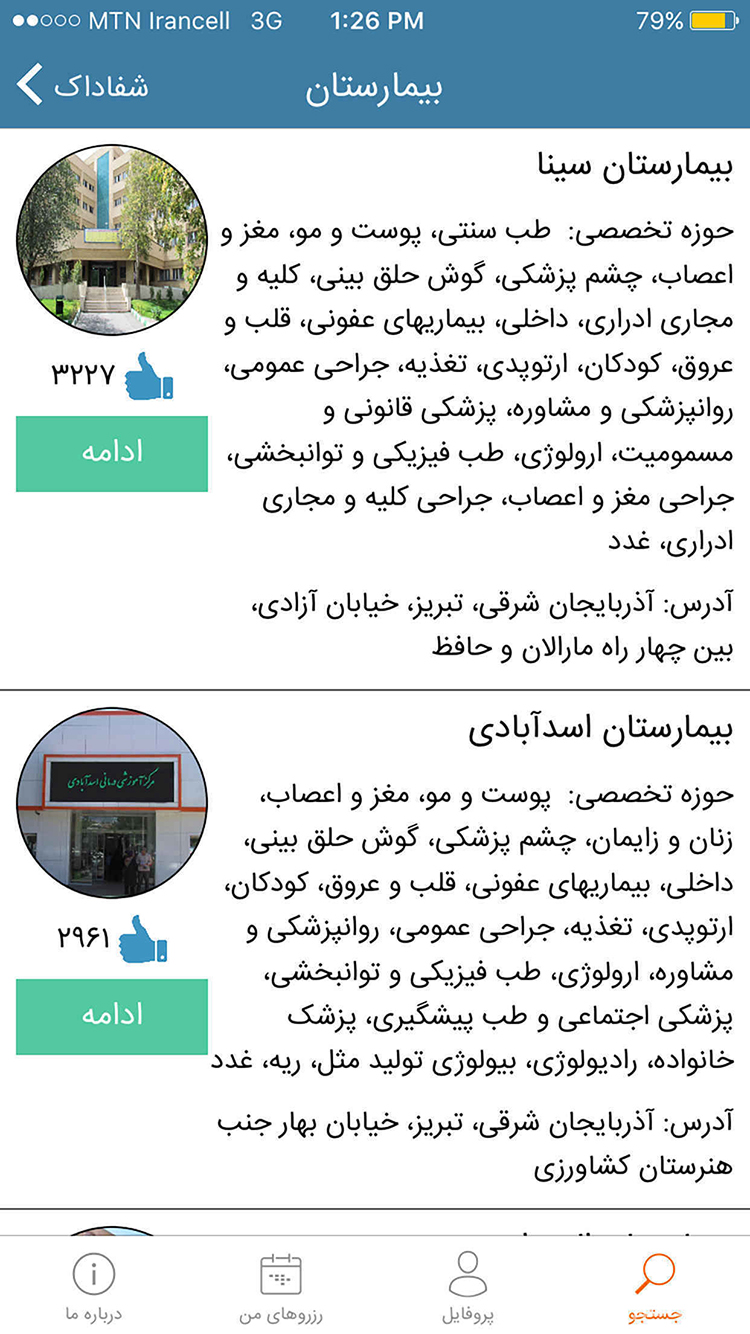Open رزروهای من via the calendar icon
Viewport: 750px width, 1334px height.
pyautogui.click(x=281, y=1272)
